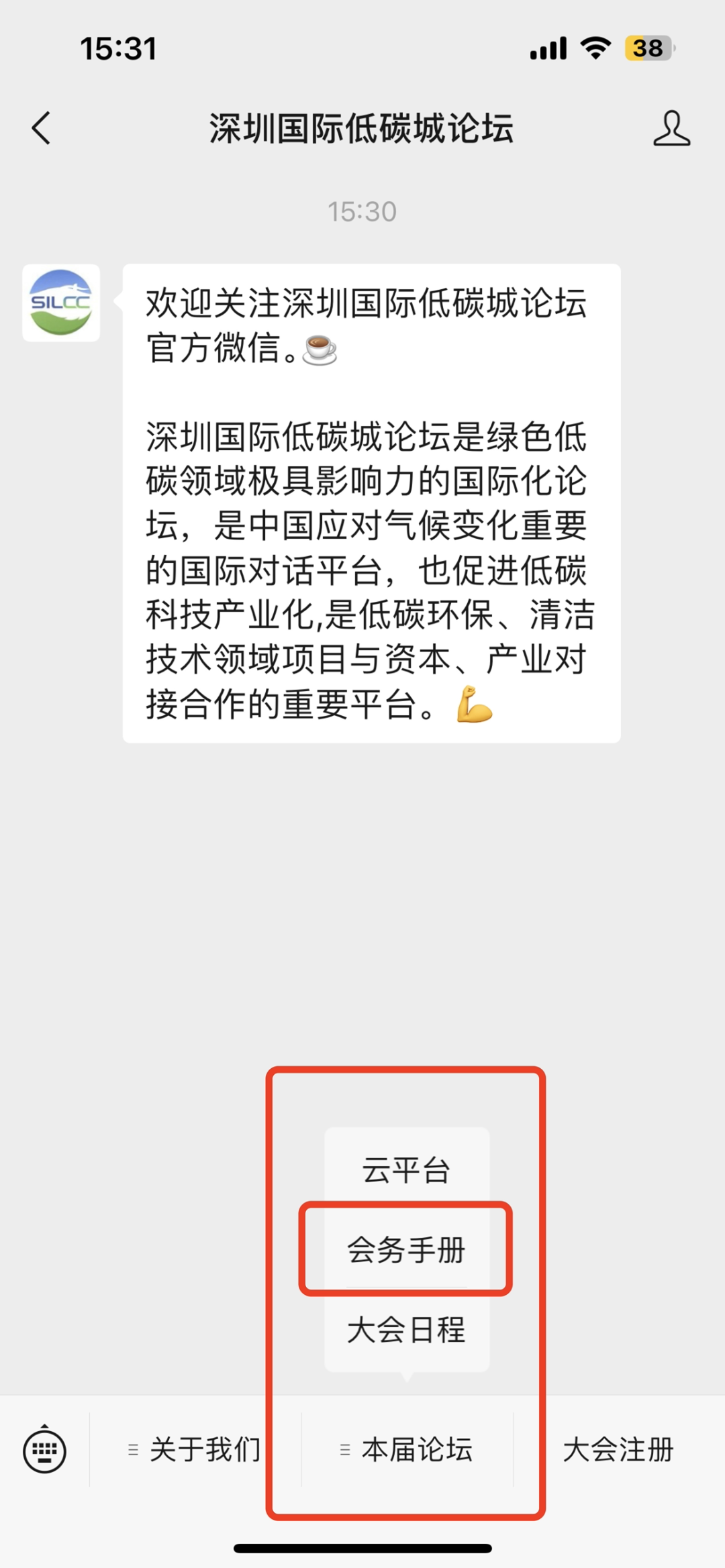Image resolution: width=725 pixels, height=1568 pixels.
Task: Tap the SILCC account avatar
Action: (x=61, y=303)
